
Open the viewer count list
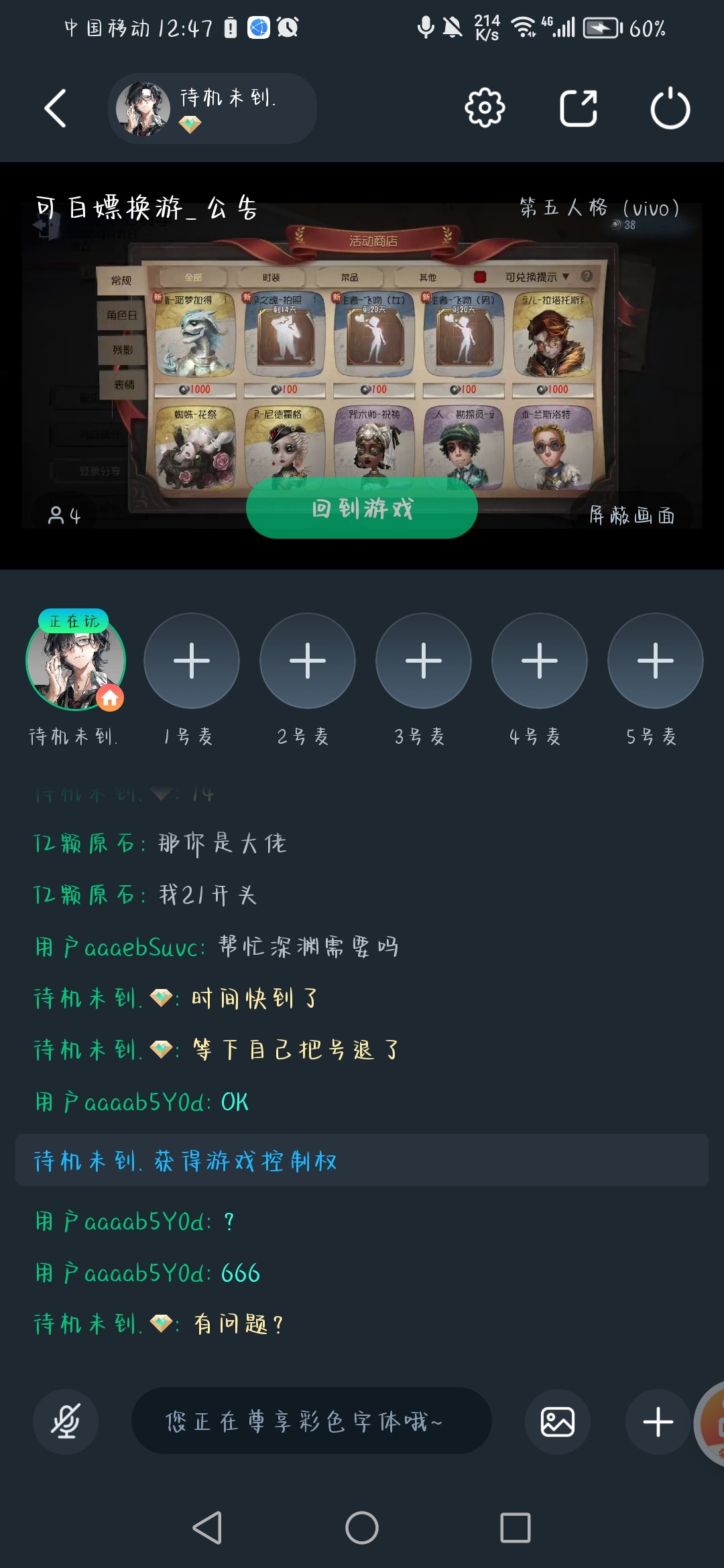coord(64,515)
